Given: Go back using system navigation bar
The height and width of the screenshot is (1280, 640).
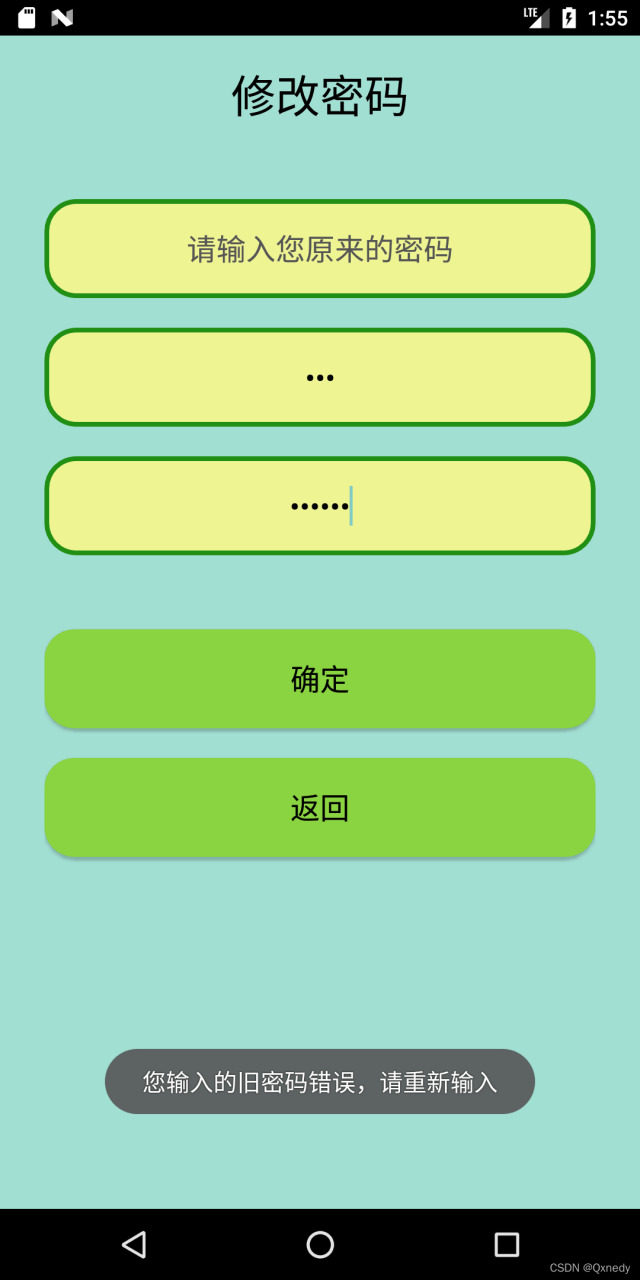Looking at the screenshot, I should coord(134,1244).
